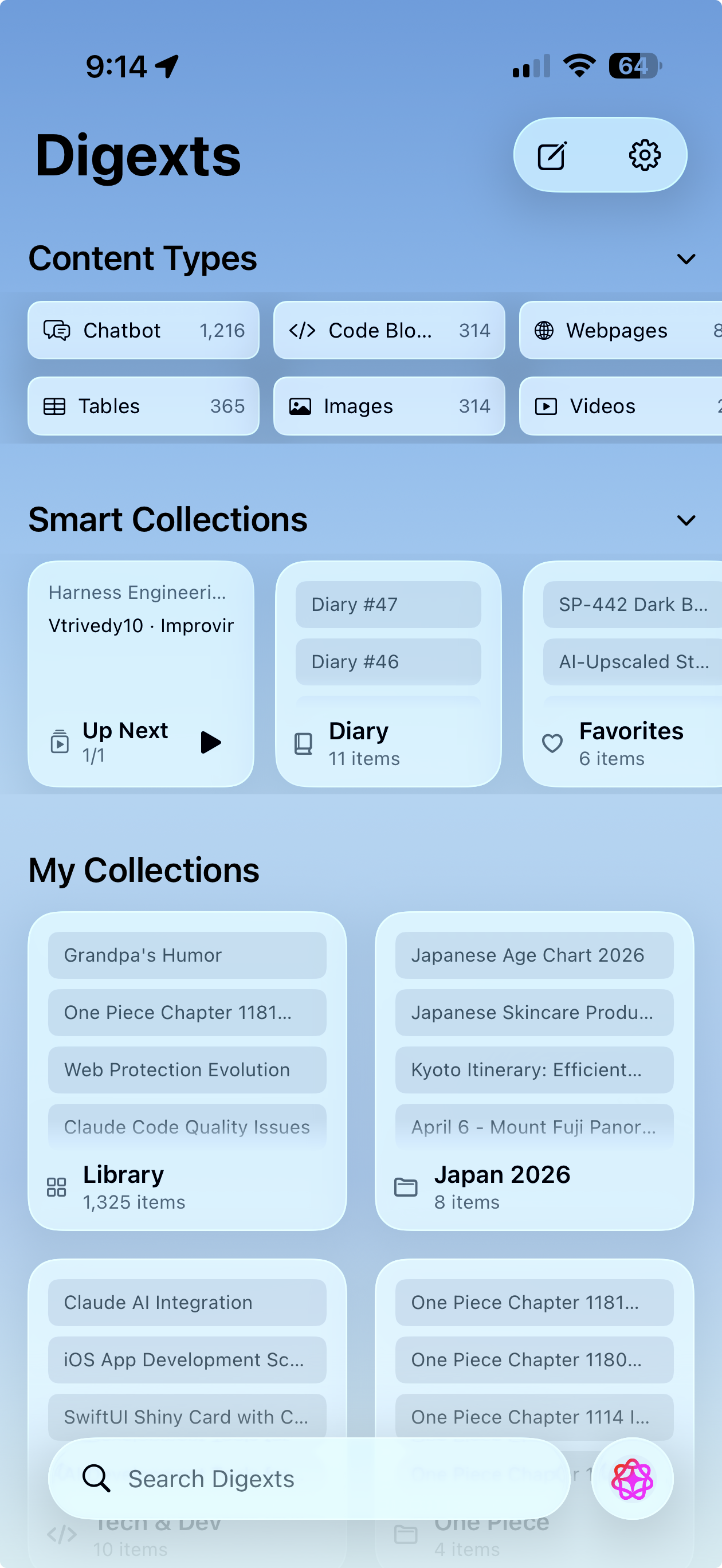722x1568 pixels.
Task: Show the Tables content type
Action: coord(144,406)
